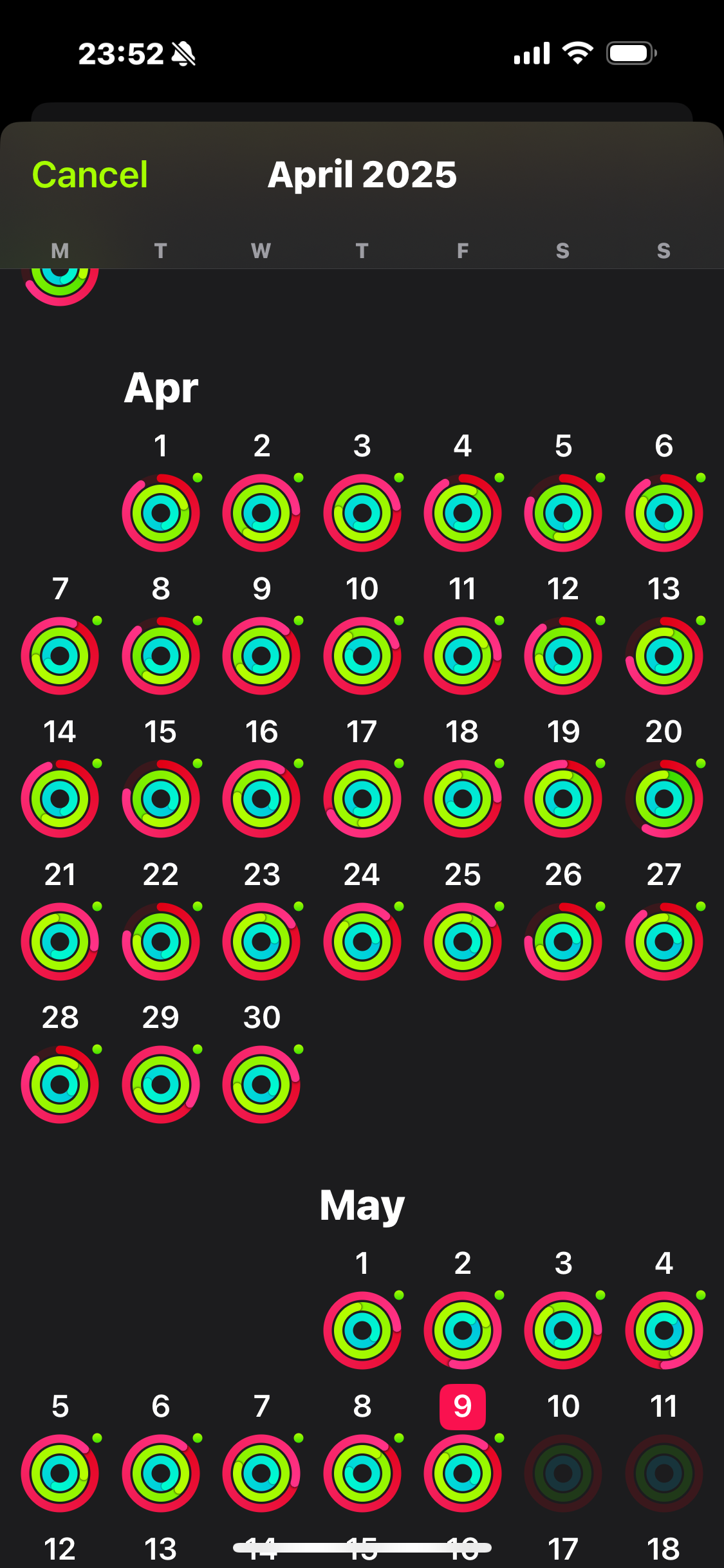Viewport: 724px width, 1568px height.
Task: Choose May 7 activity rings
Action: tap(261, 1473)
